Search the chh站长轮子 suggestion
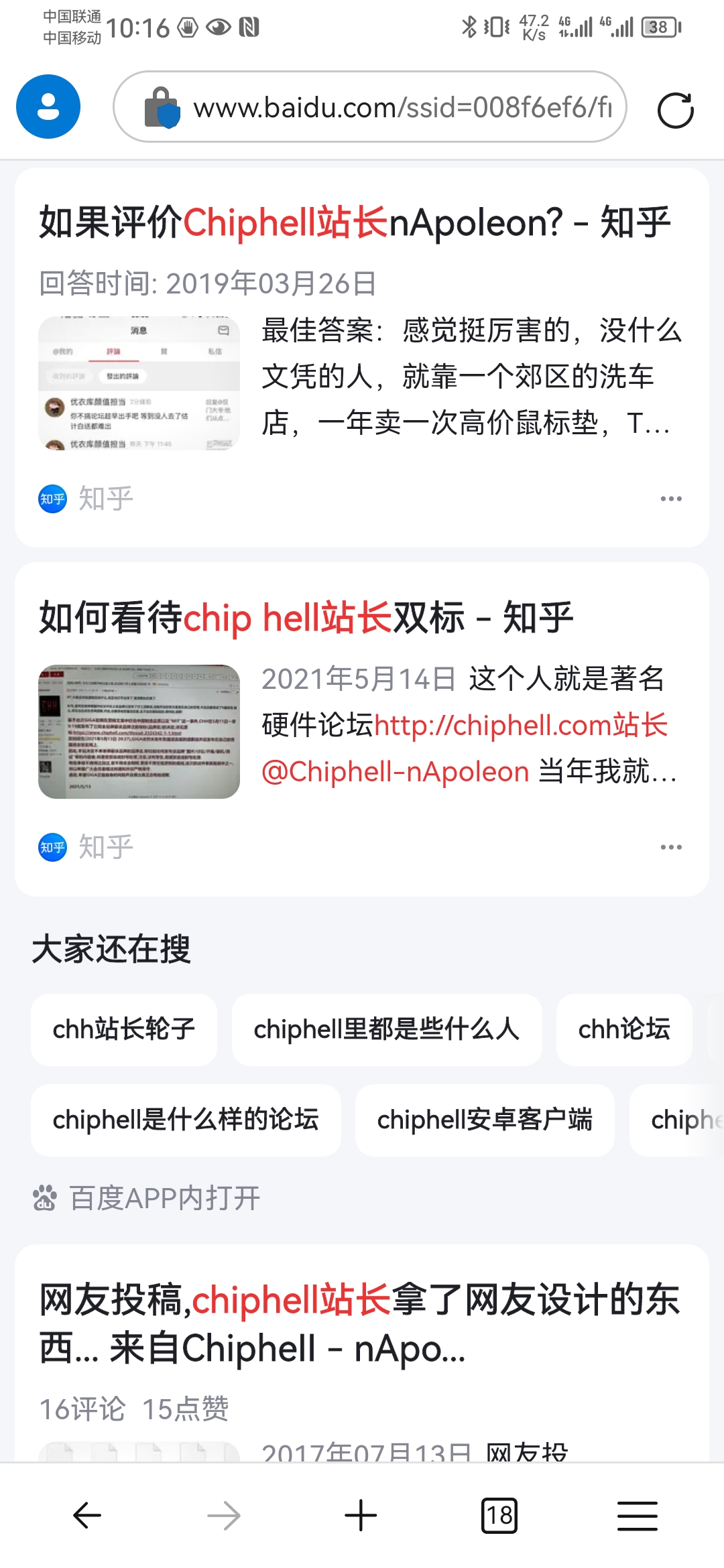Screen dimensions: 724x1568 (124, 1030)
